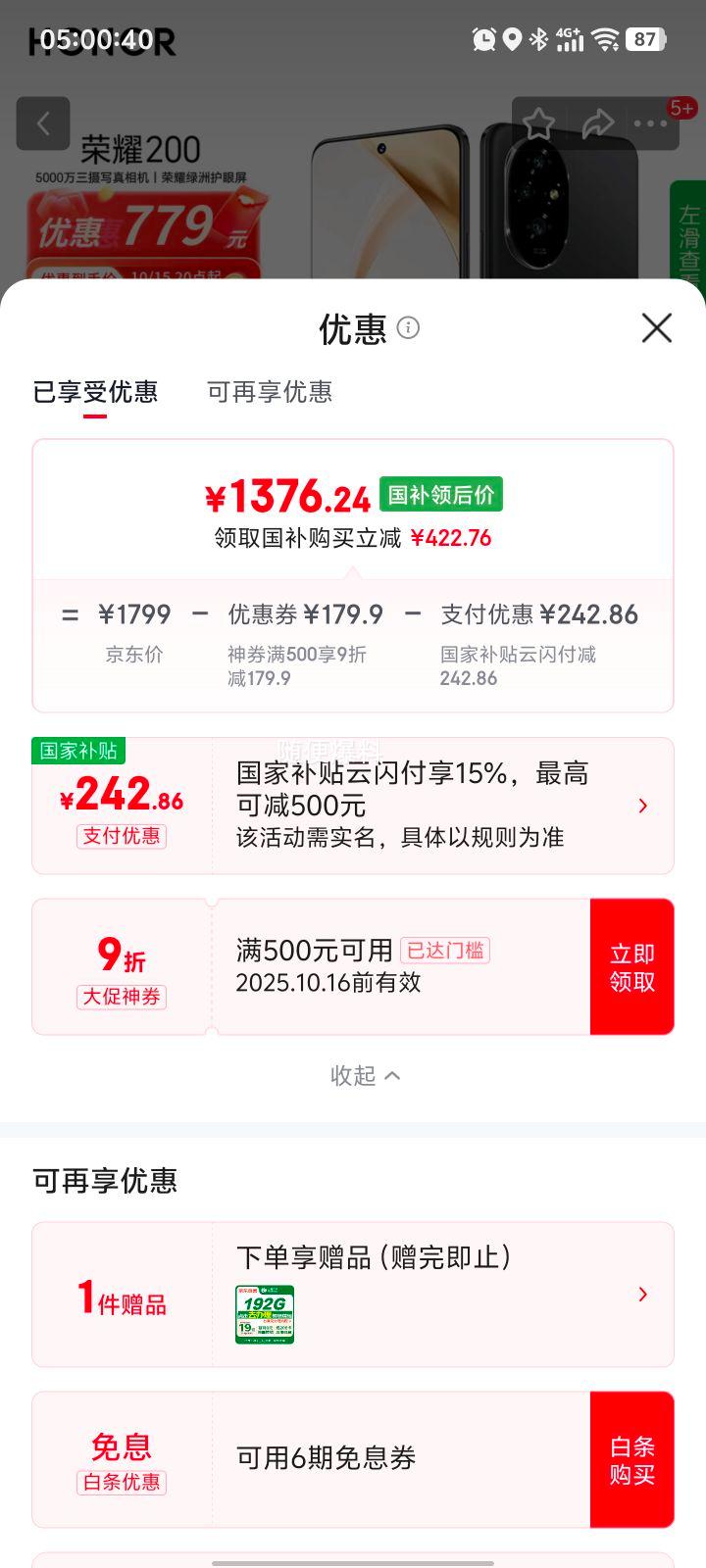
Task: Claim the 9折 coupon with 立即领取
Action: (x=631, y=967)
